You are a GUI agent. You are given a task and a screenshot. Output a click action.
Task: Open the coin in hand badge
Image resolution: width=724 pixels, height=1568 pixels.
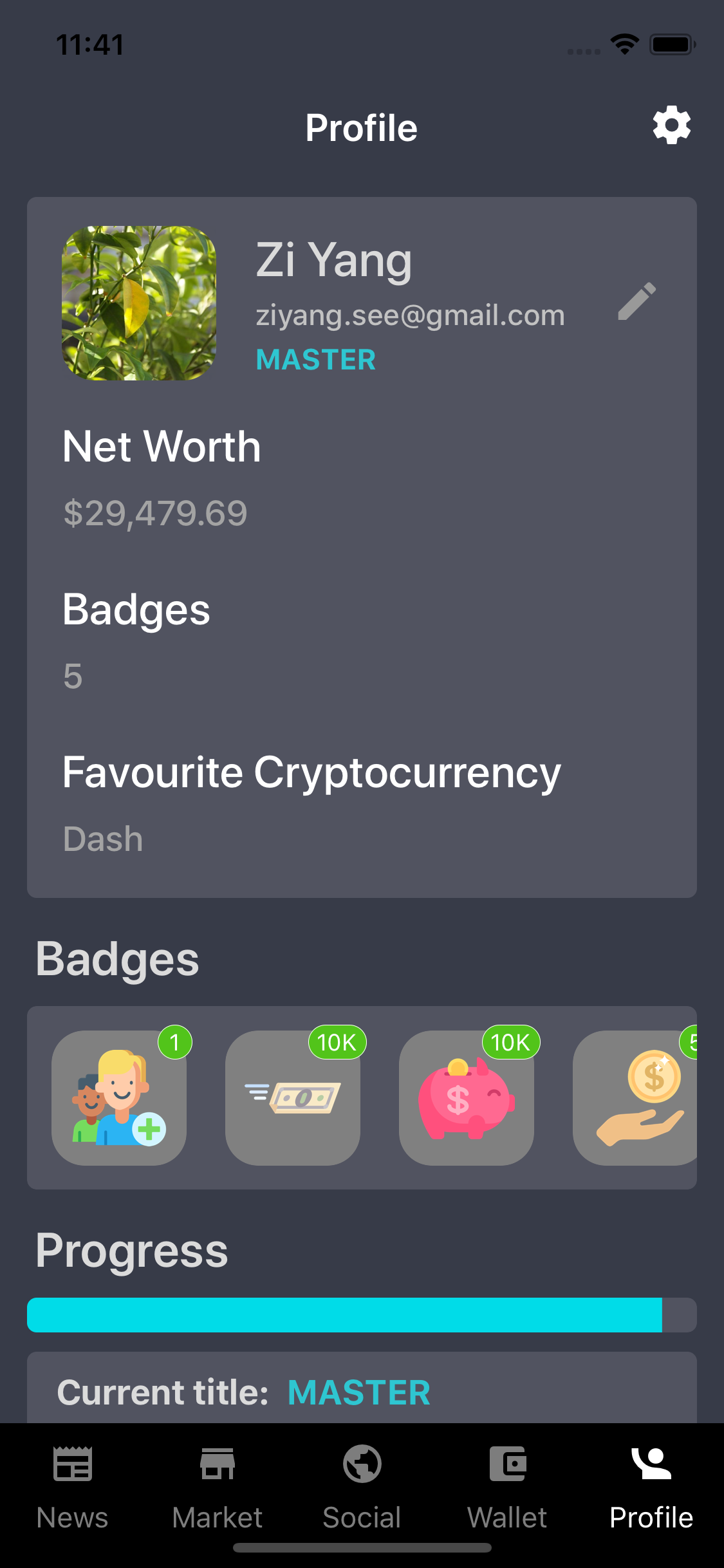coord(635,1097)
